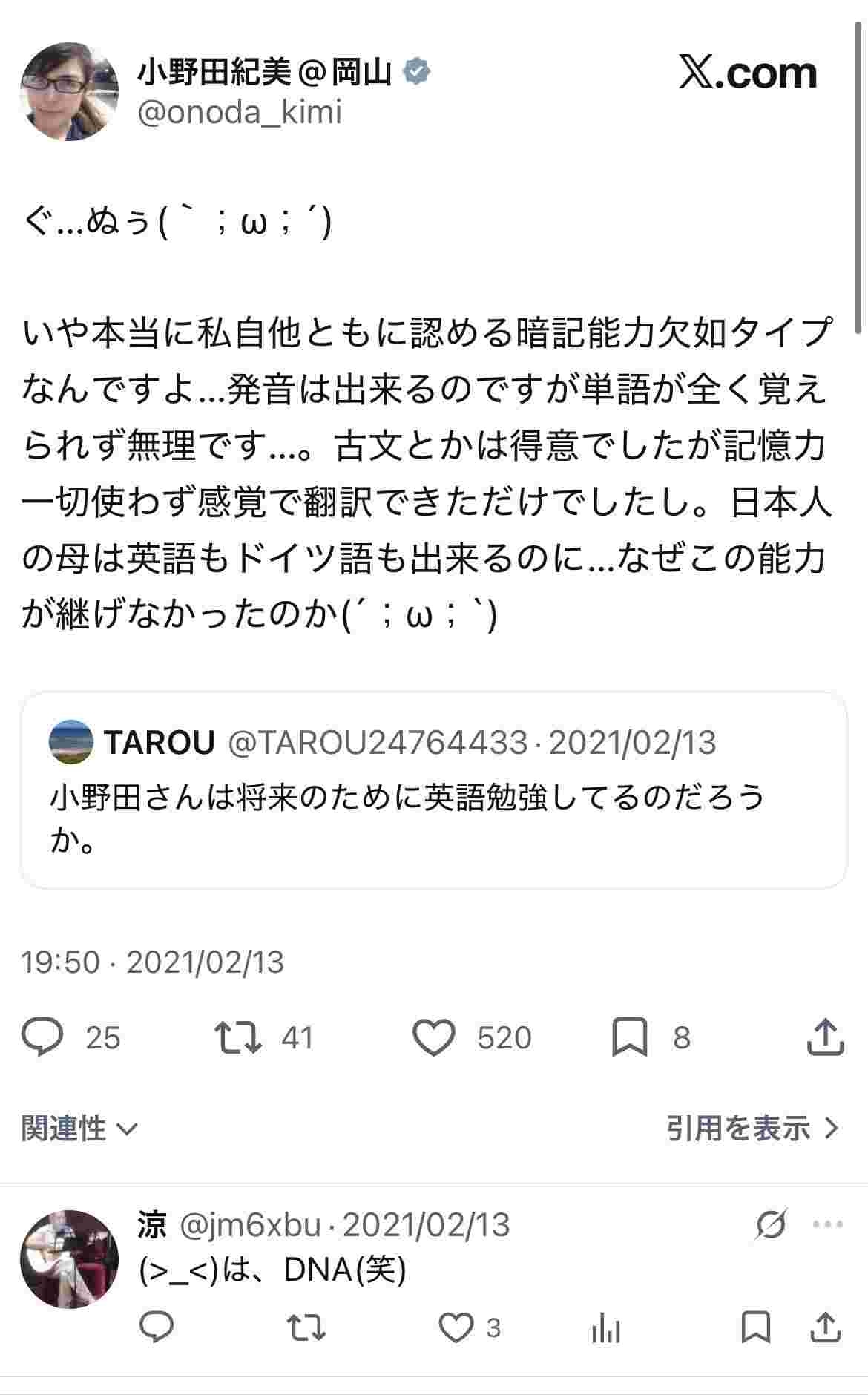Reply to 小野田紀美's post

point(42,1037)
